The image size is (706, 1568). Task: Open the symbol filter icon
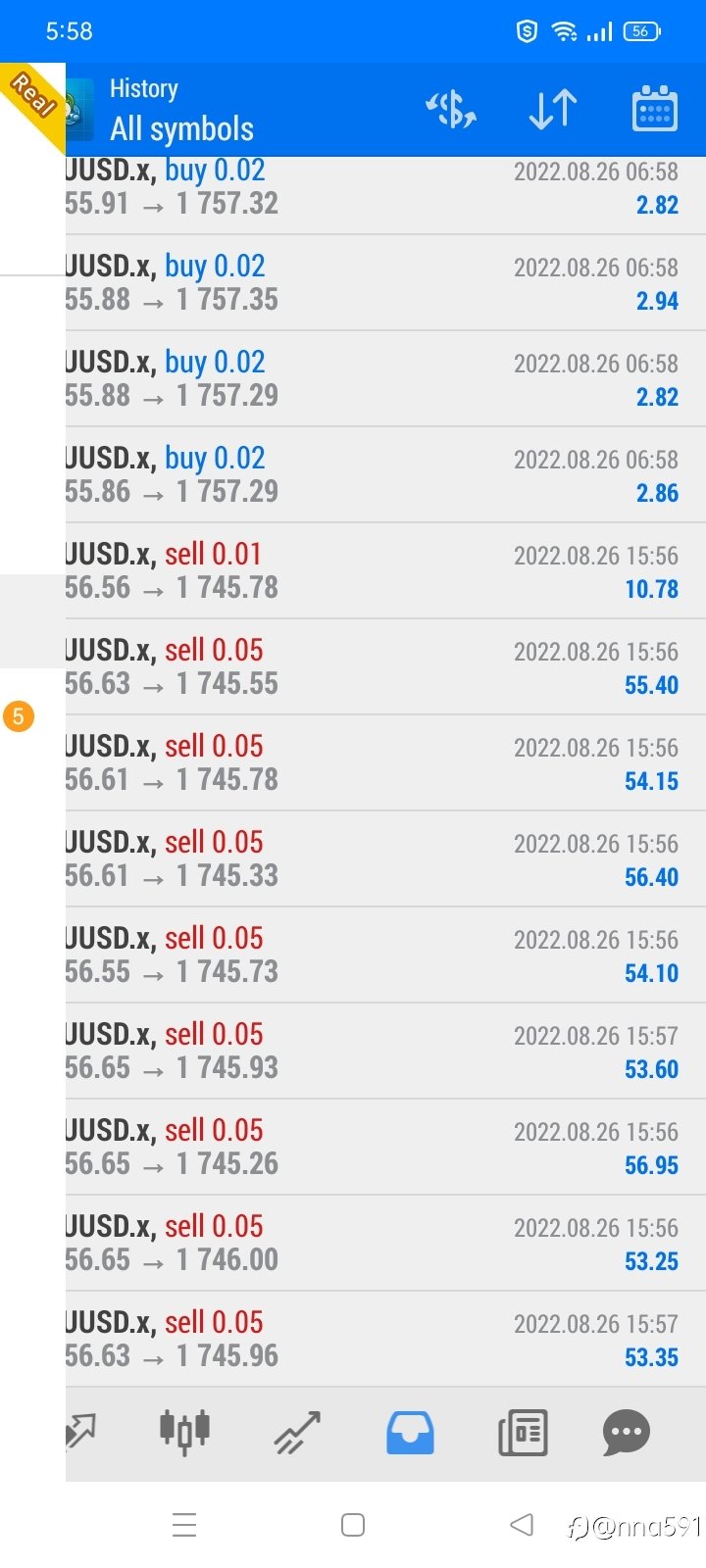(451, 109)
